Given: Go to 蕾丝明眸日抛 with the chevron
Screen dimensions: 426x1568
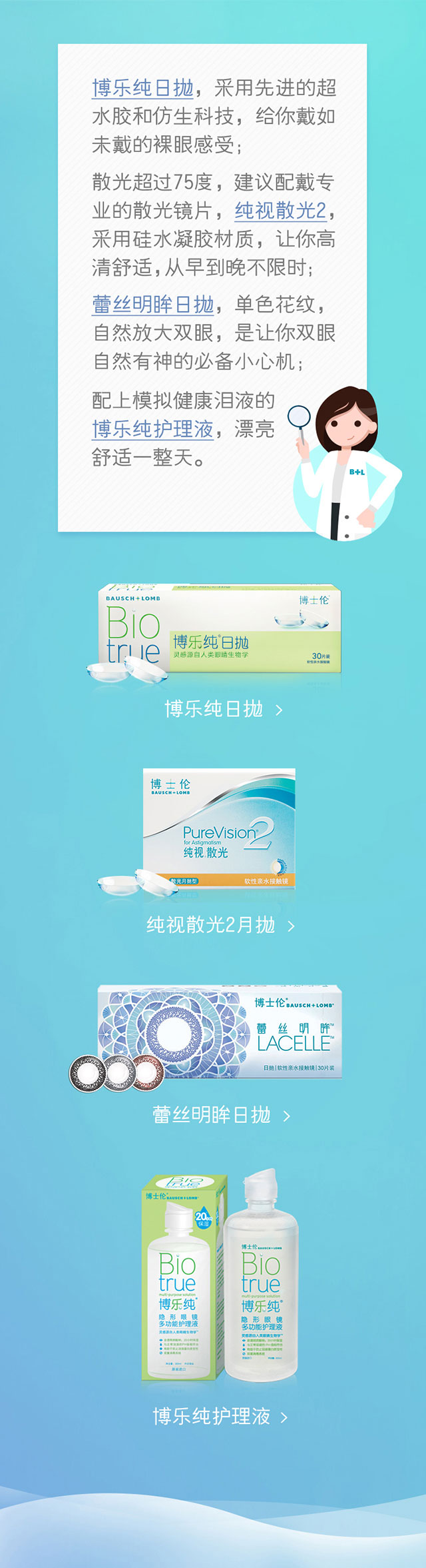Looking at the screenshot, I should (x=220, y=1115).
